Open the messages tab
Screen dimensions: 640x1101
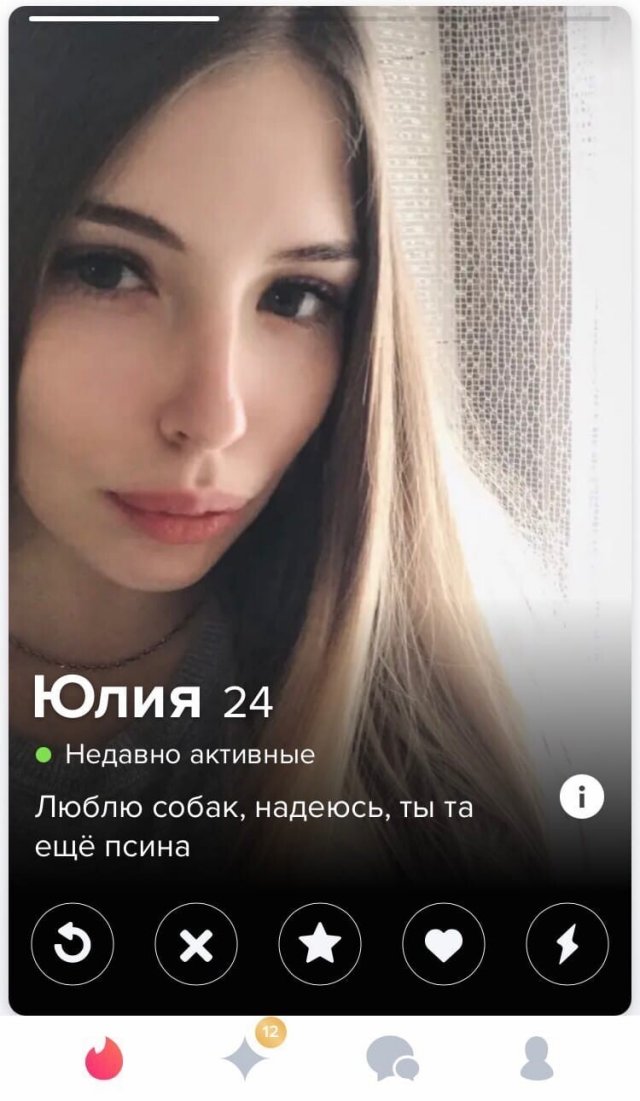pyautogui.click(x=392, y=1058)
